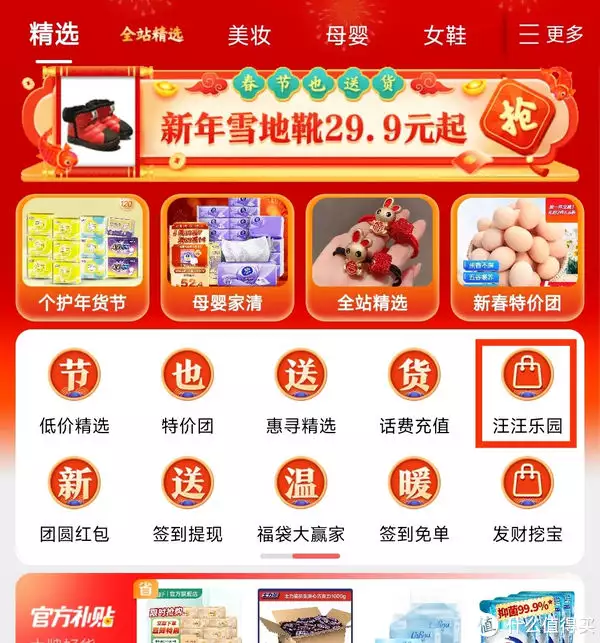Select the 母婴 tab
Screen dimensions: 600x643
tap(347, 35)
